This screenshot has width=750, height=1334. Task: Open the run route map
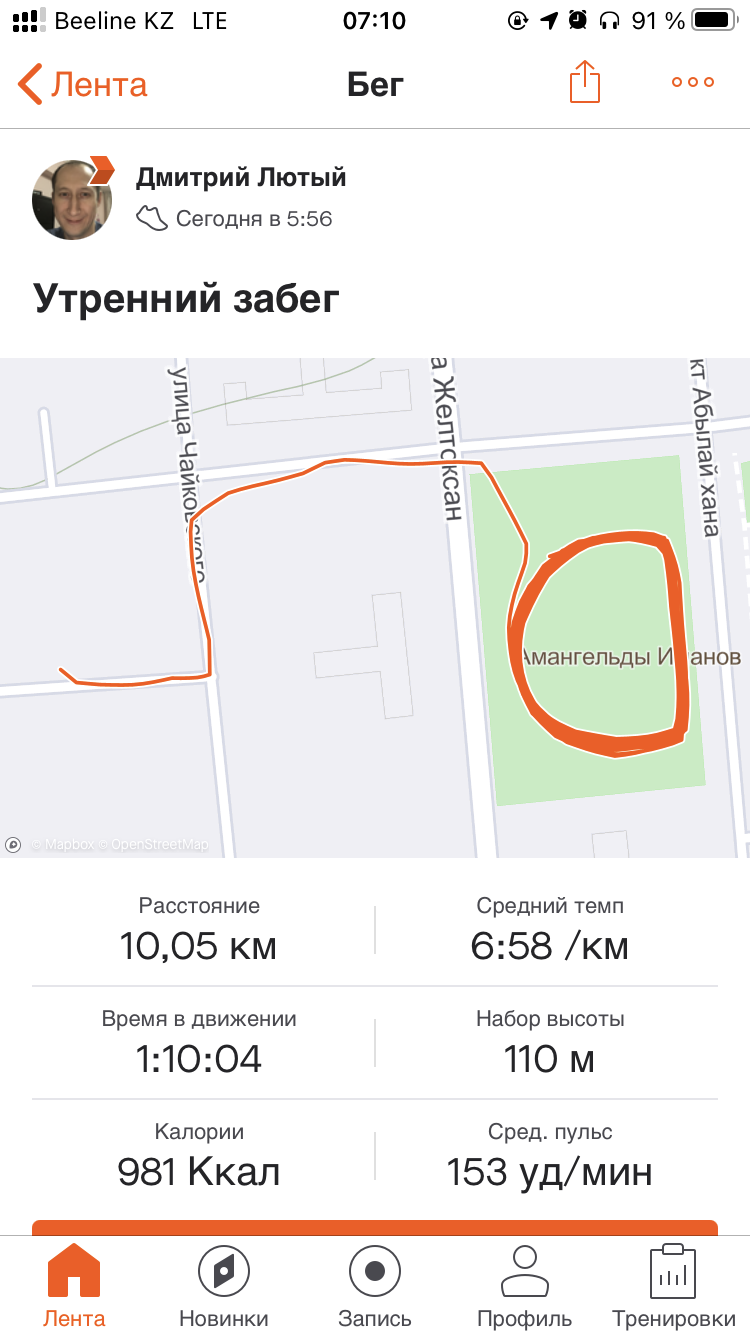[375, 607]
